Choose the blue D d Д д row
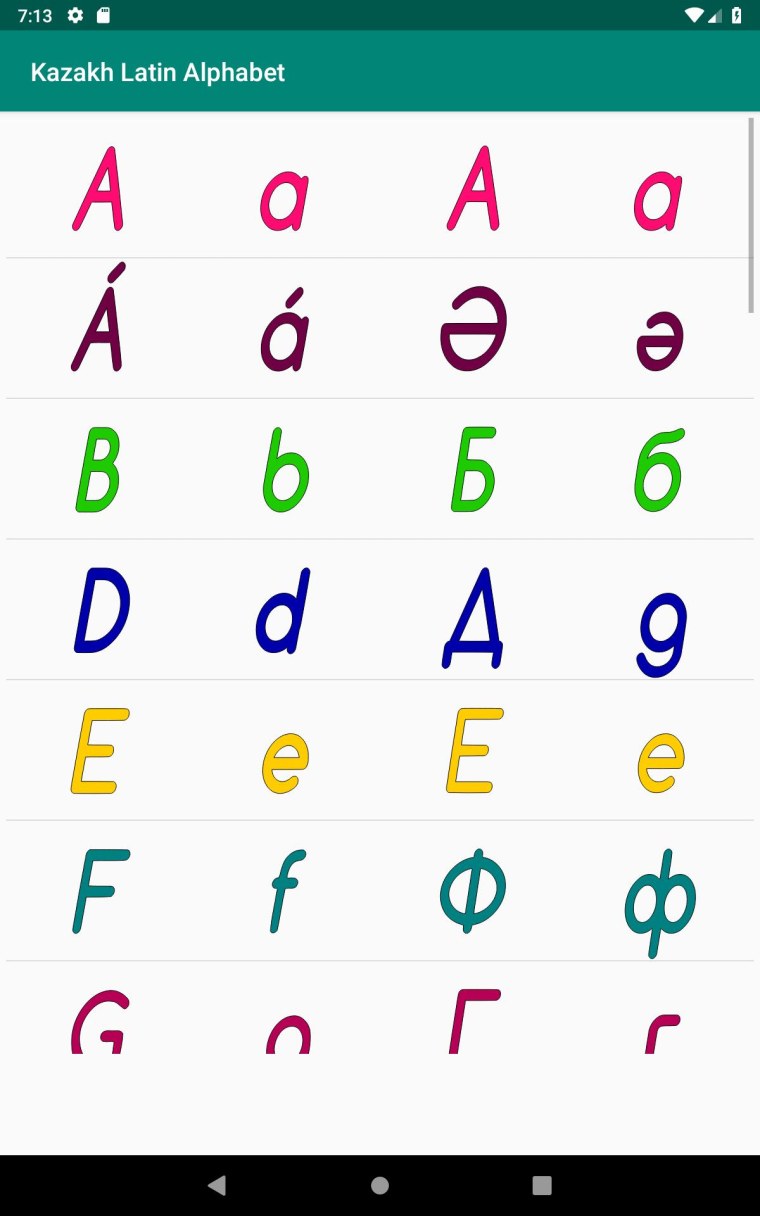760x1216 pixels. [x=380, y=610]
